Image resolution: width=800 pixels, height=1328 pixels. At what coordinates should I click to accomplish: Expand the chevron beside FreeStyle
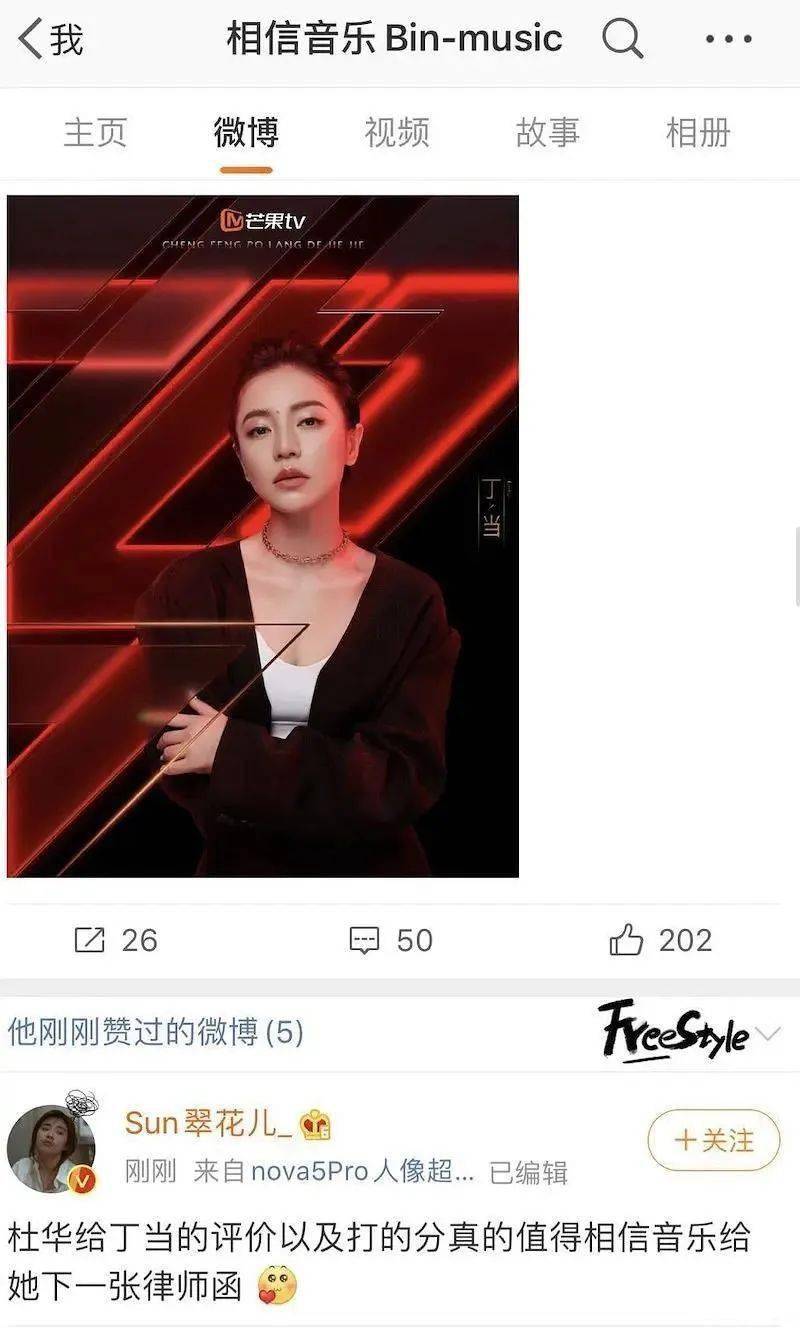768,1033
